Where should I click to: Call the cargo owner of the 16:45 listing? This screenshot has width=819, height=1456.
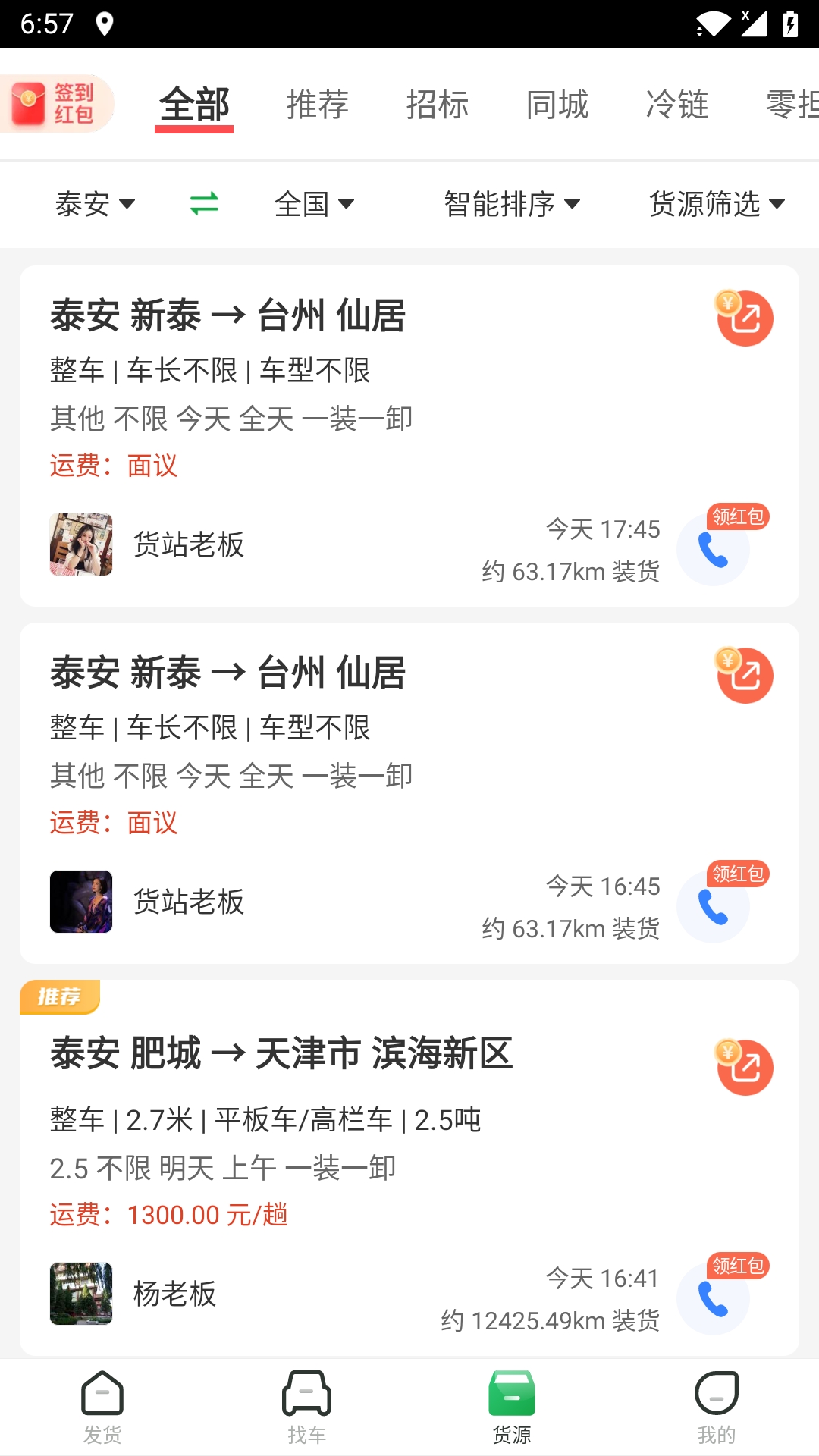713,907
